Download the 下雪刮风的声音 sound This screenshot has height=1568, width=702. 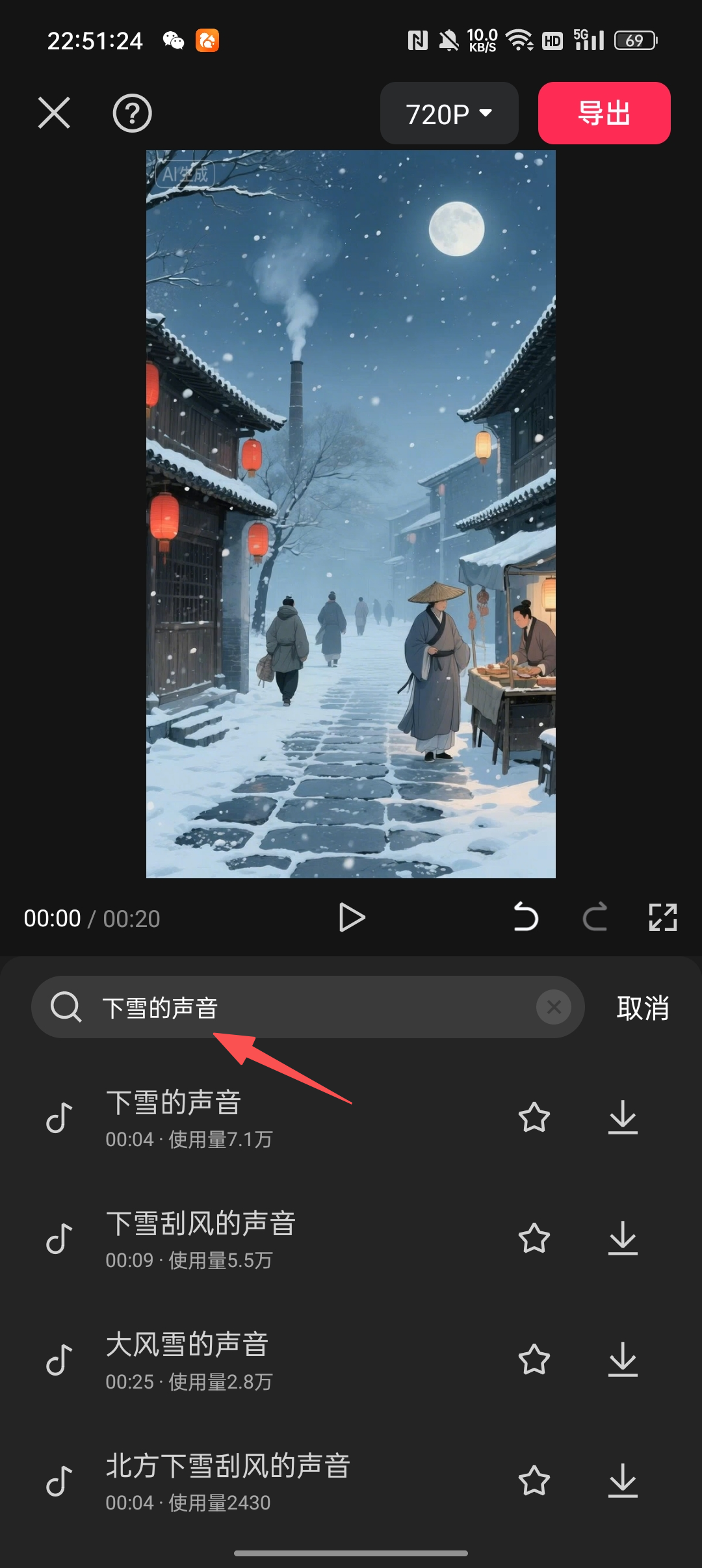(x=623, y=1238)
